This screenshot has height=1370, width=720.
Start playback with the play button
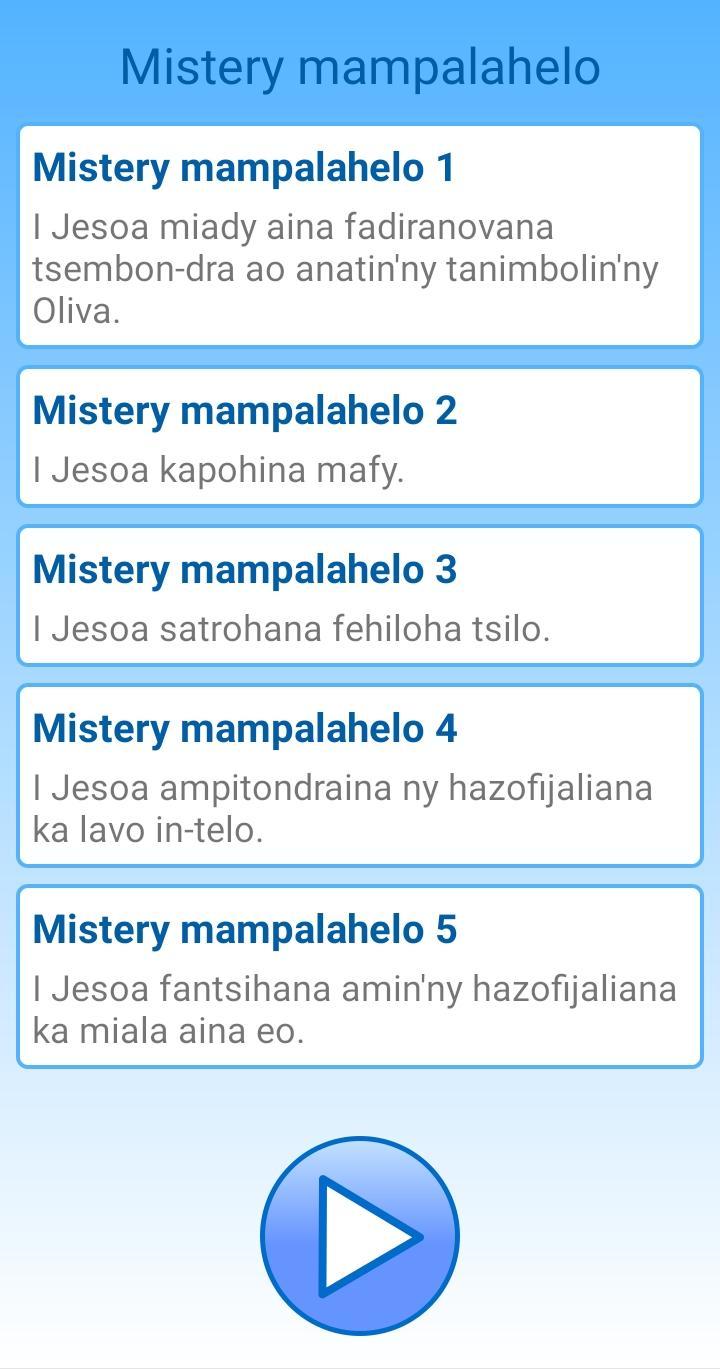(360, 1236)
